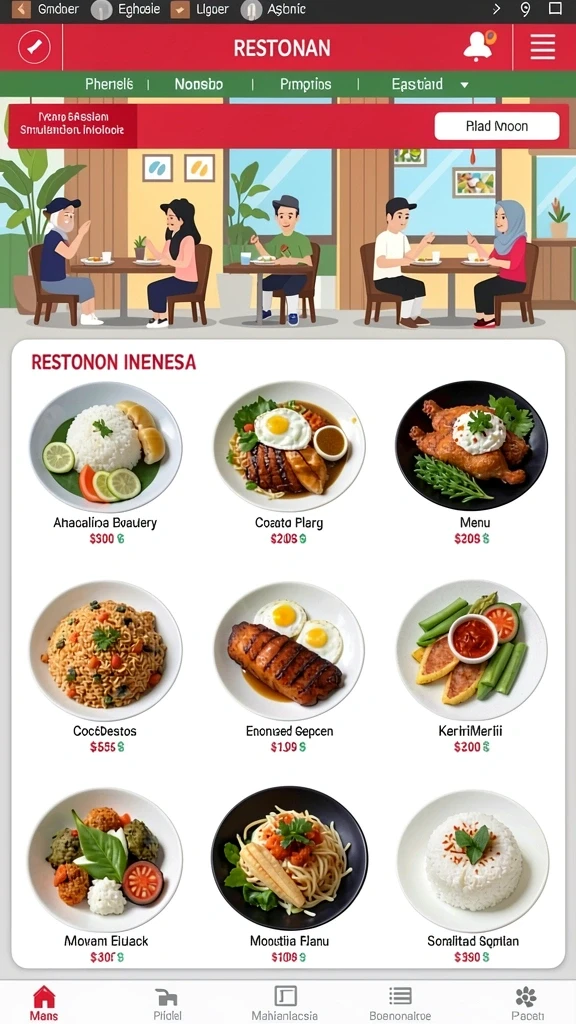Screen dimensions: 576x1024
Task: Open the Coaato Plarg dish
Action: click(x=289, y=464)
